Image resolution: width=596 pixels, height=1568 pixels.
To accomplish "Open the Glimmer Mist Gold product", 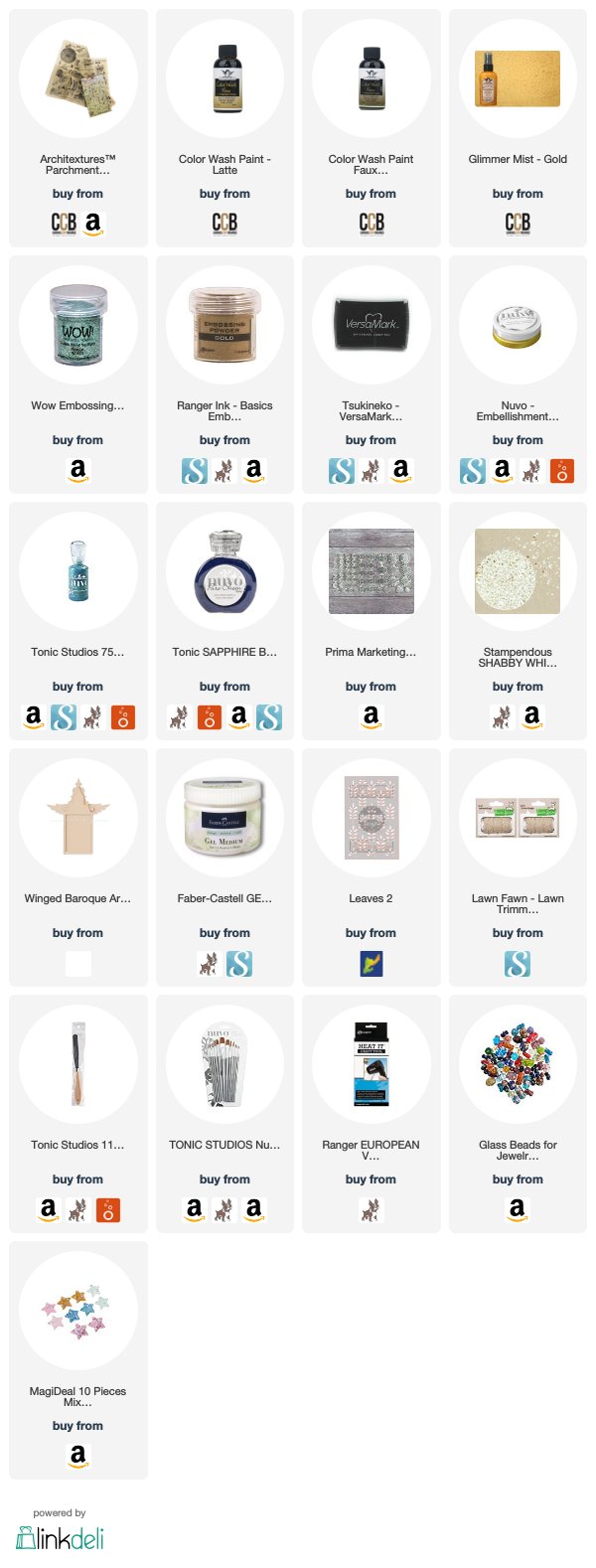I will 518,79.
